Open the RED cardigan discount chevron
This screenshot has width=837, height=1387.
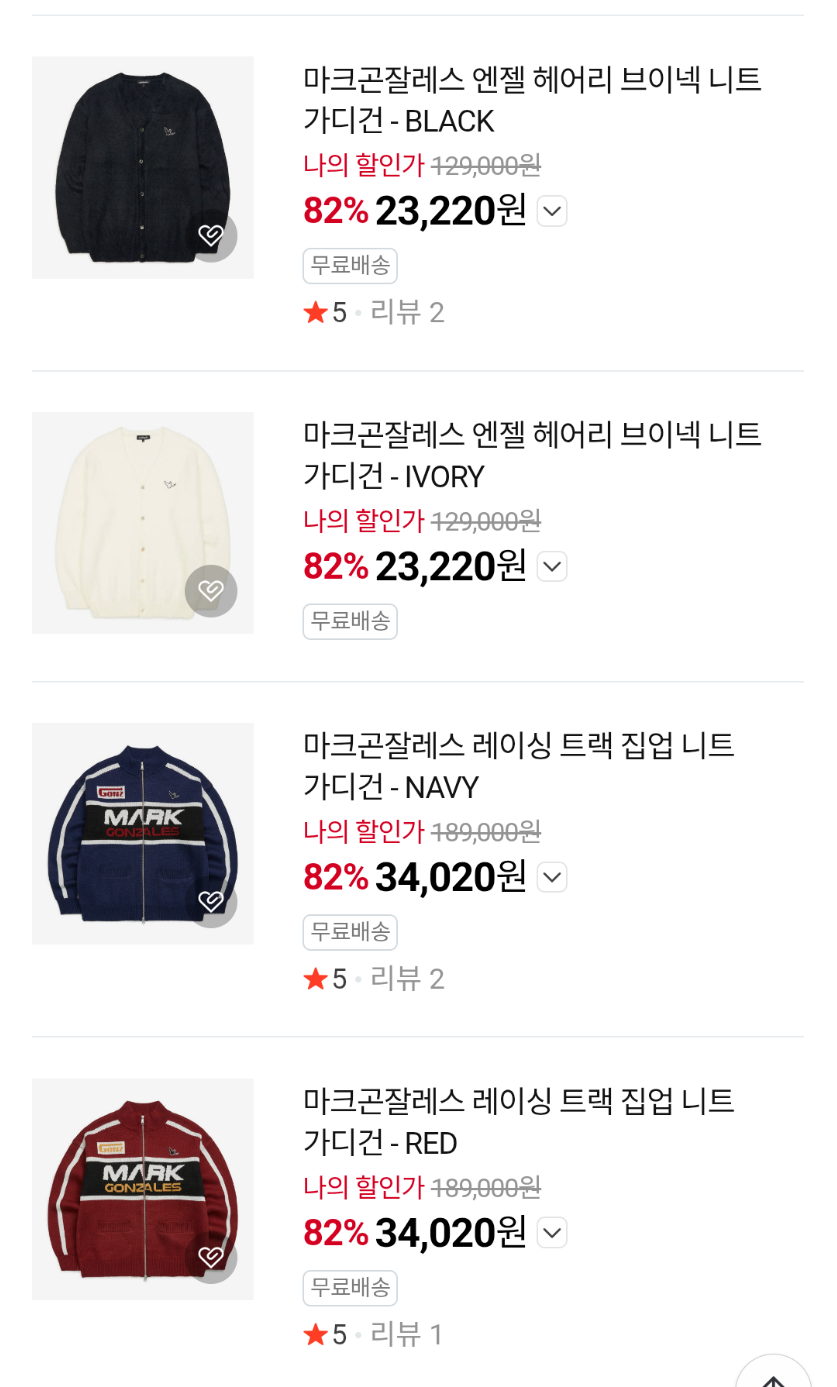[x=552, y=1233]
